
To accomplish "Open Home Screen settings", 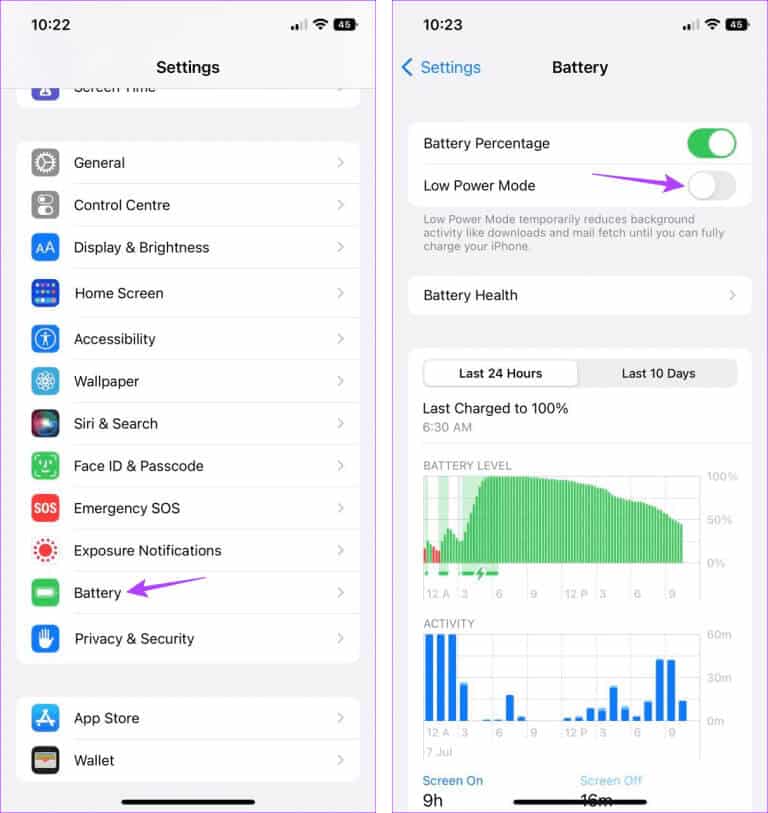I will (x=188, y=293).
